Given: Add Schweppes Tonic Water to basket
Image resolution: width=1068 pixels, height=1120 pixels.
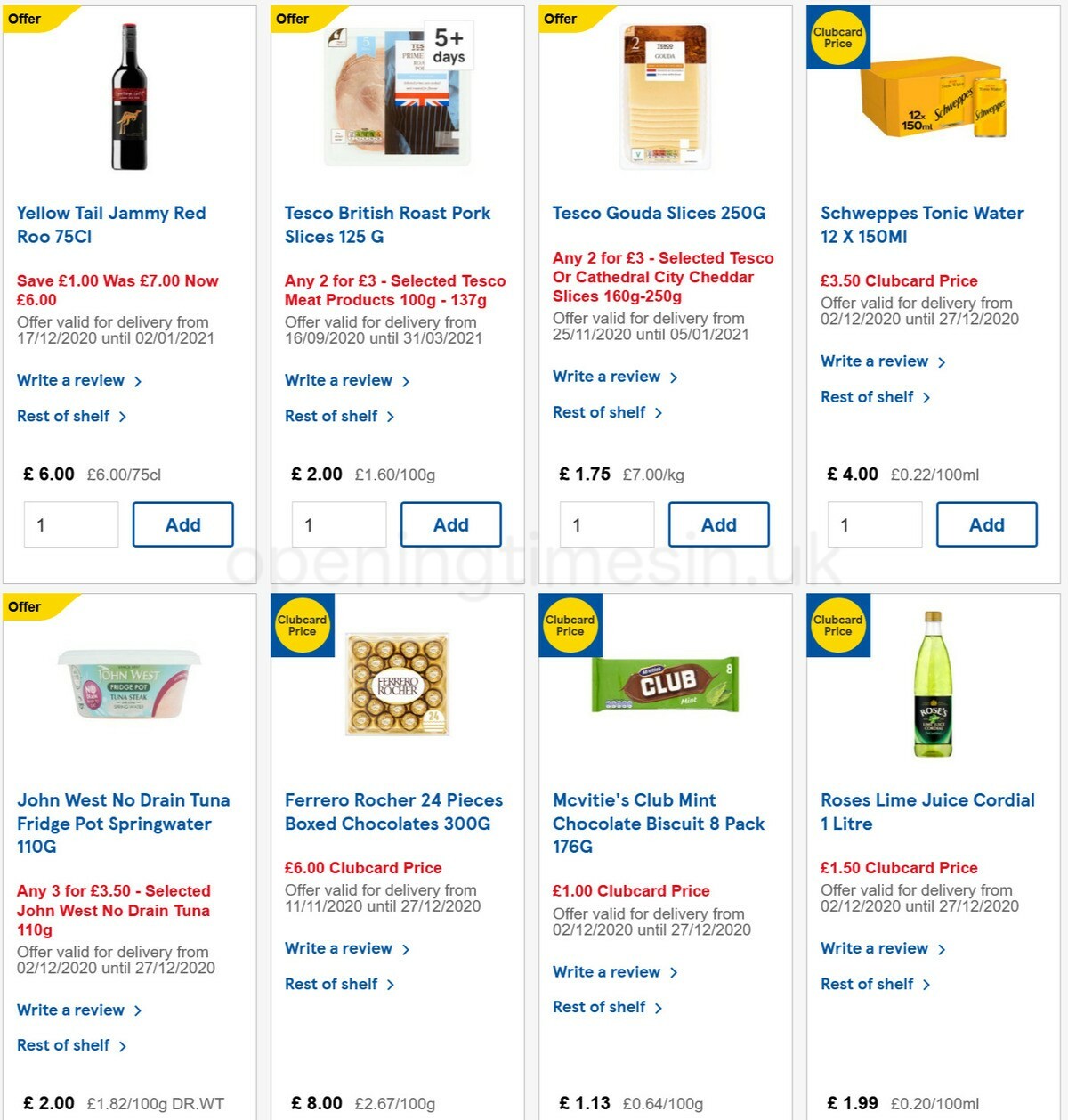Looking at the screenshot, I should [x=987, y=524].
